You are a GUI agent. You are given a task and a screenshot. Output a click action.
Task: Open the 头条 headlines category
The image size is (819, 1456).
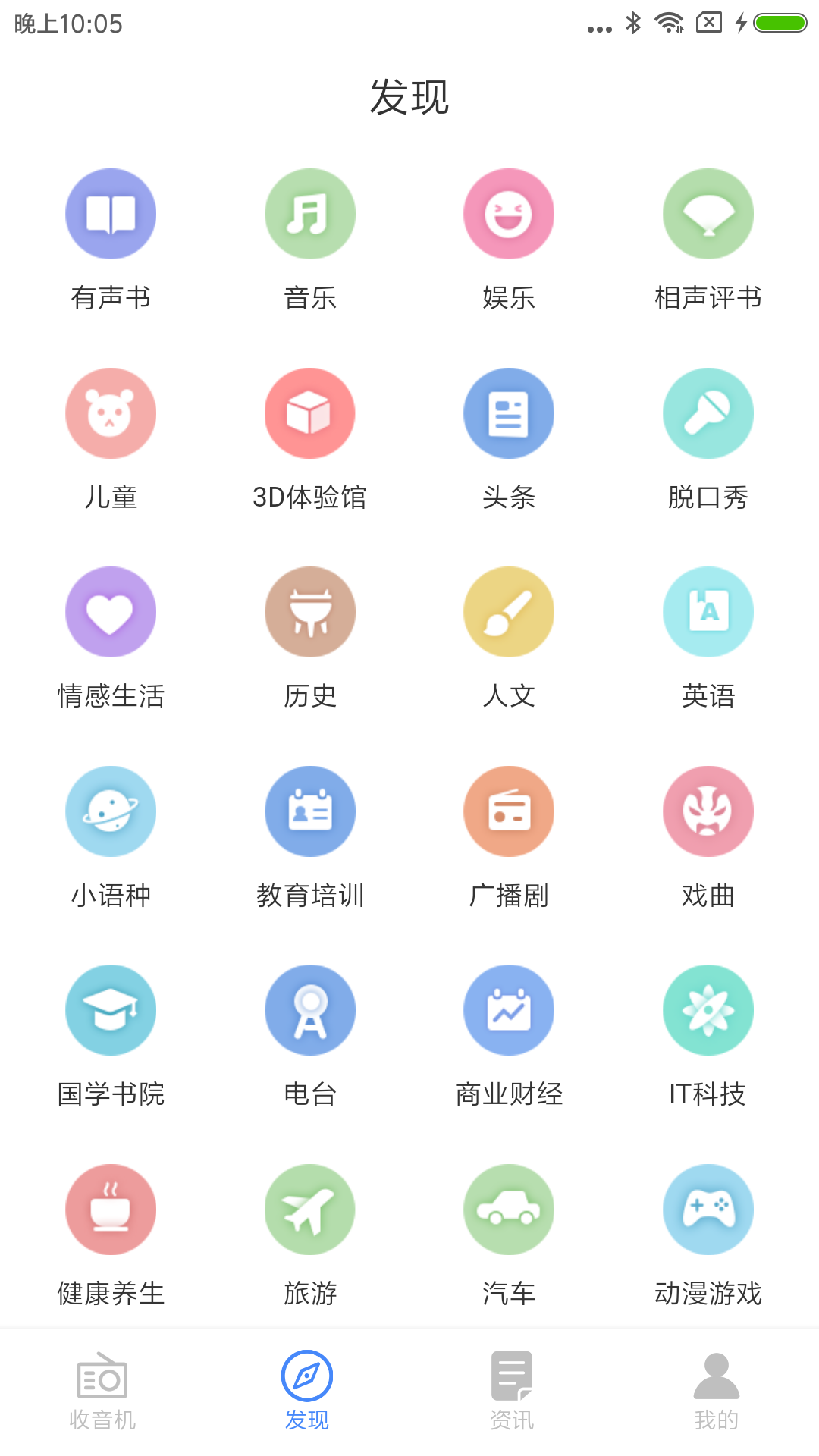(509, 413)
